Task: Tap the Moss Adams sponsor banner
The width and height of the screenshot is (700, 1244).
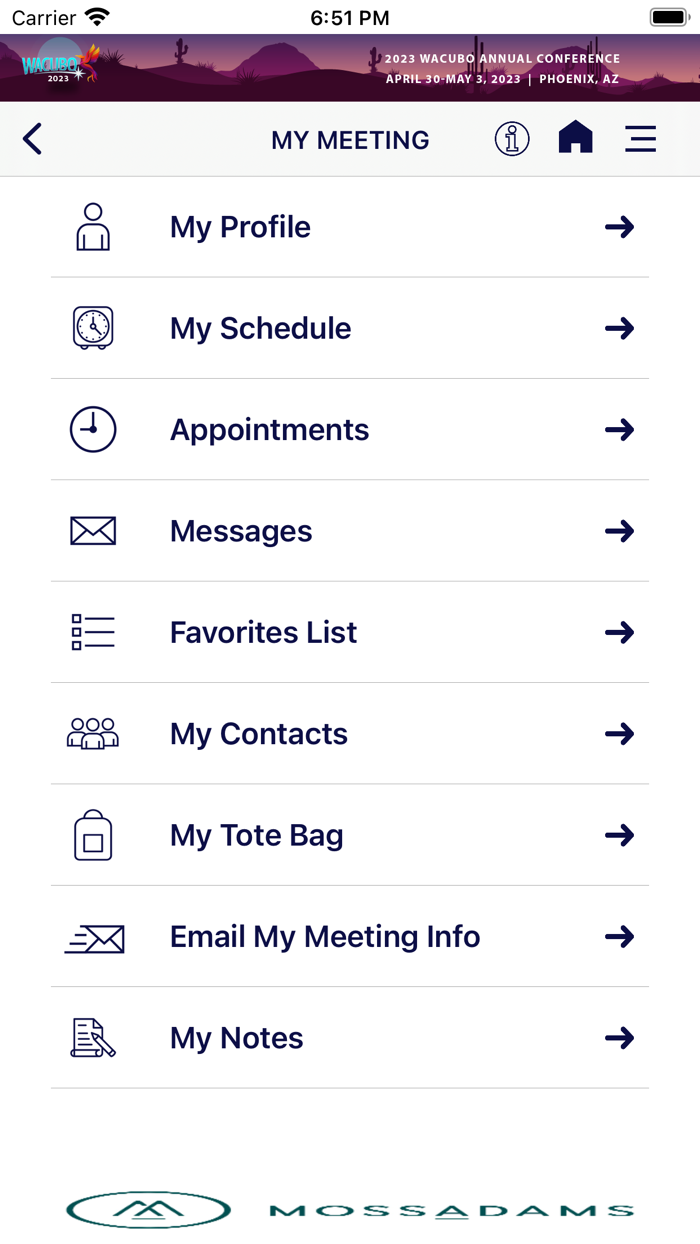Action: point(350,1210)
